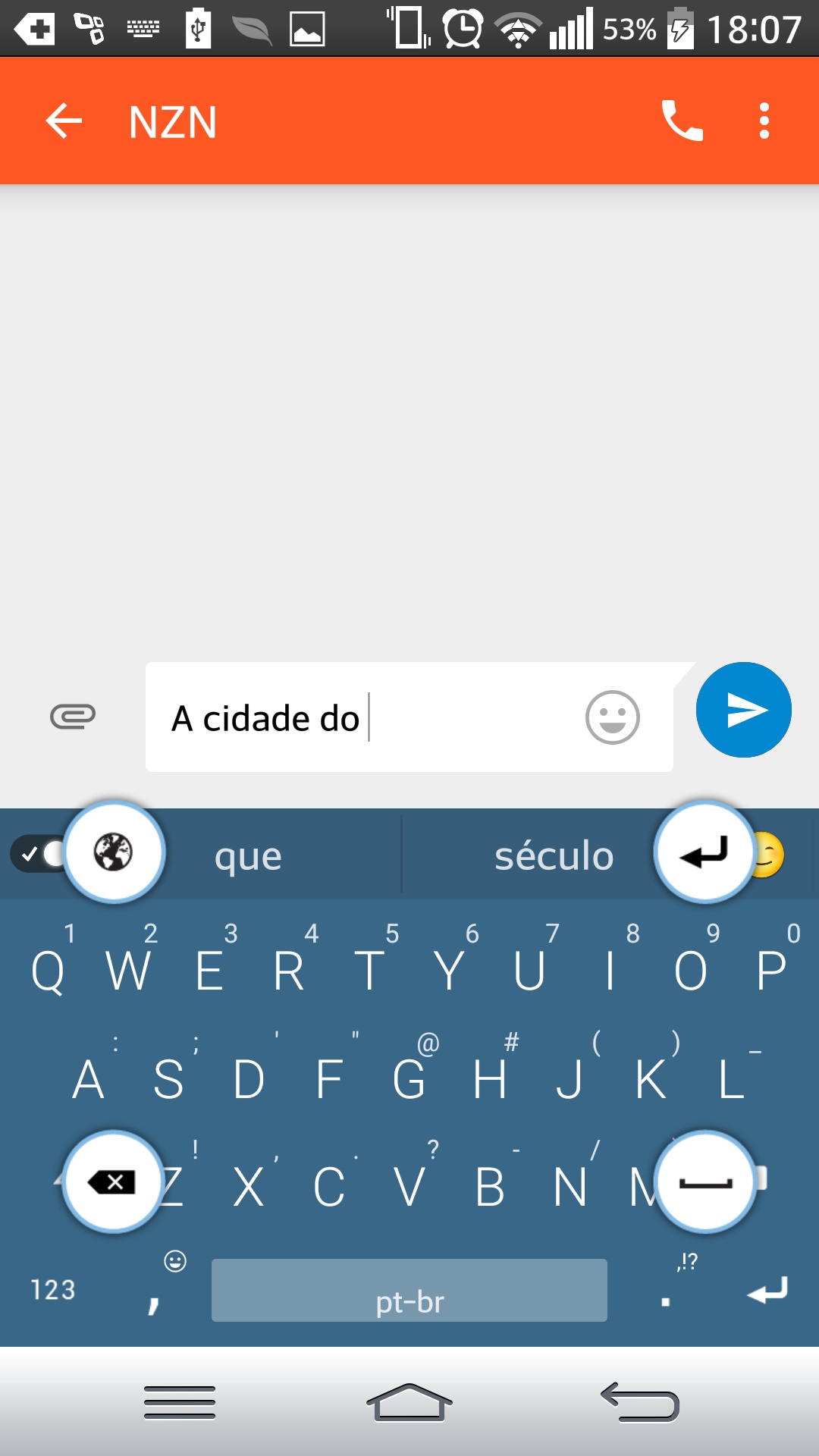The width and height of the screenshot is (819, 1456).
Task: Attach a file with the paperclip
Action: point(73,716)
